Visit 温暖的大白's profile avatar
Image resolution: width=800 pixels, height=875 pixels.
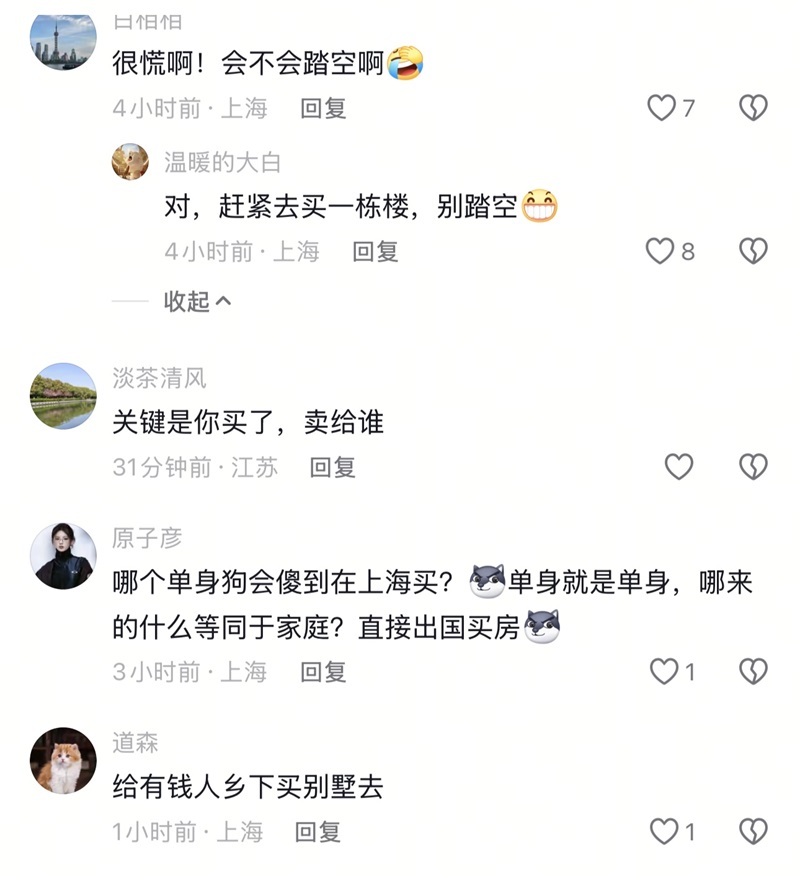(130, 161)
